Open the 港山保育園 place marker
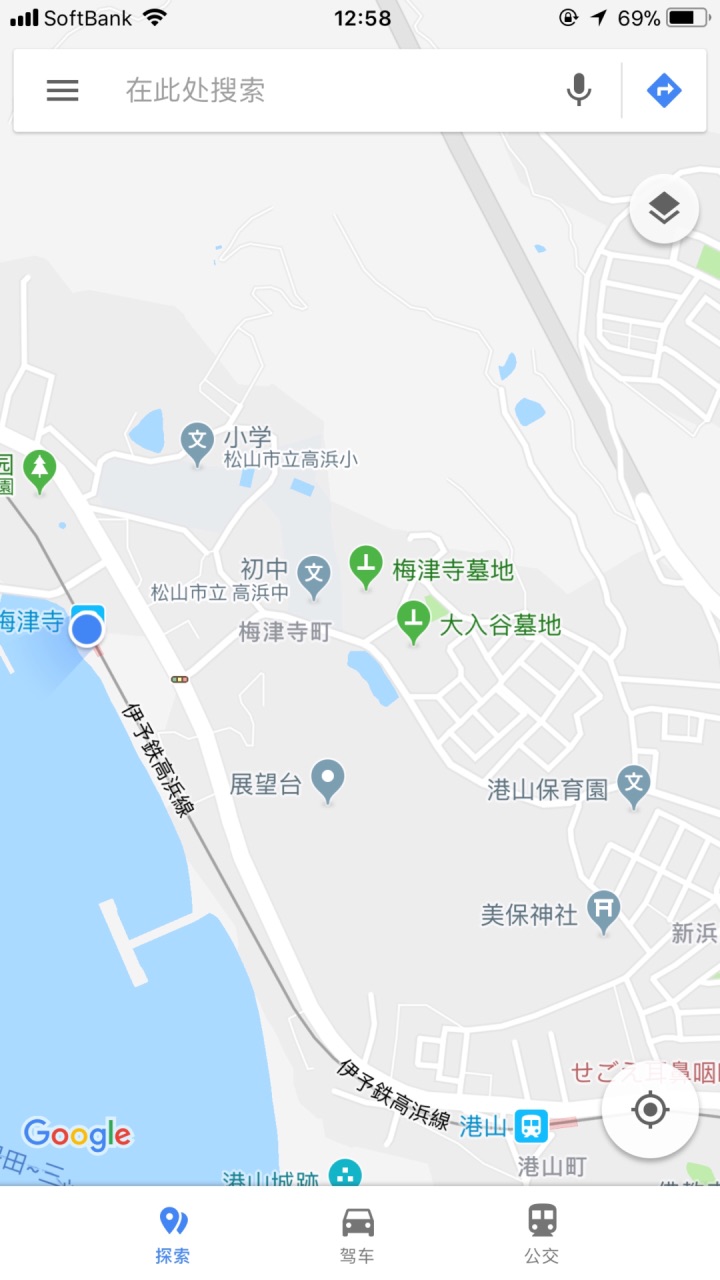720x1280 pixels. (633, 785)
